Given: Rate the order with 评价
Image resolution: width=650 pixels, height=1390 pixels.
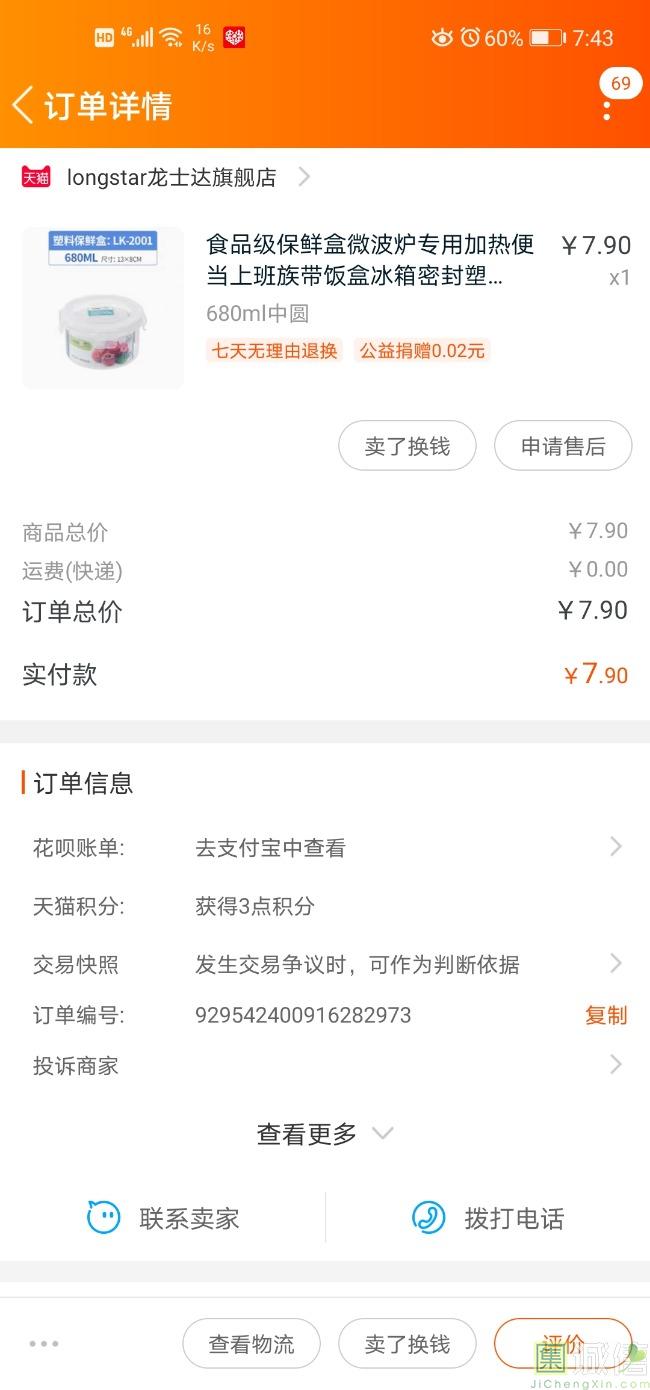Looking at the screenshot, I should click(x=562, y=1342).
